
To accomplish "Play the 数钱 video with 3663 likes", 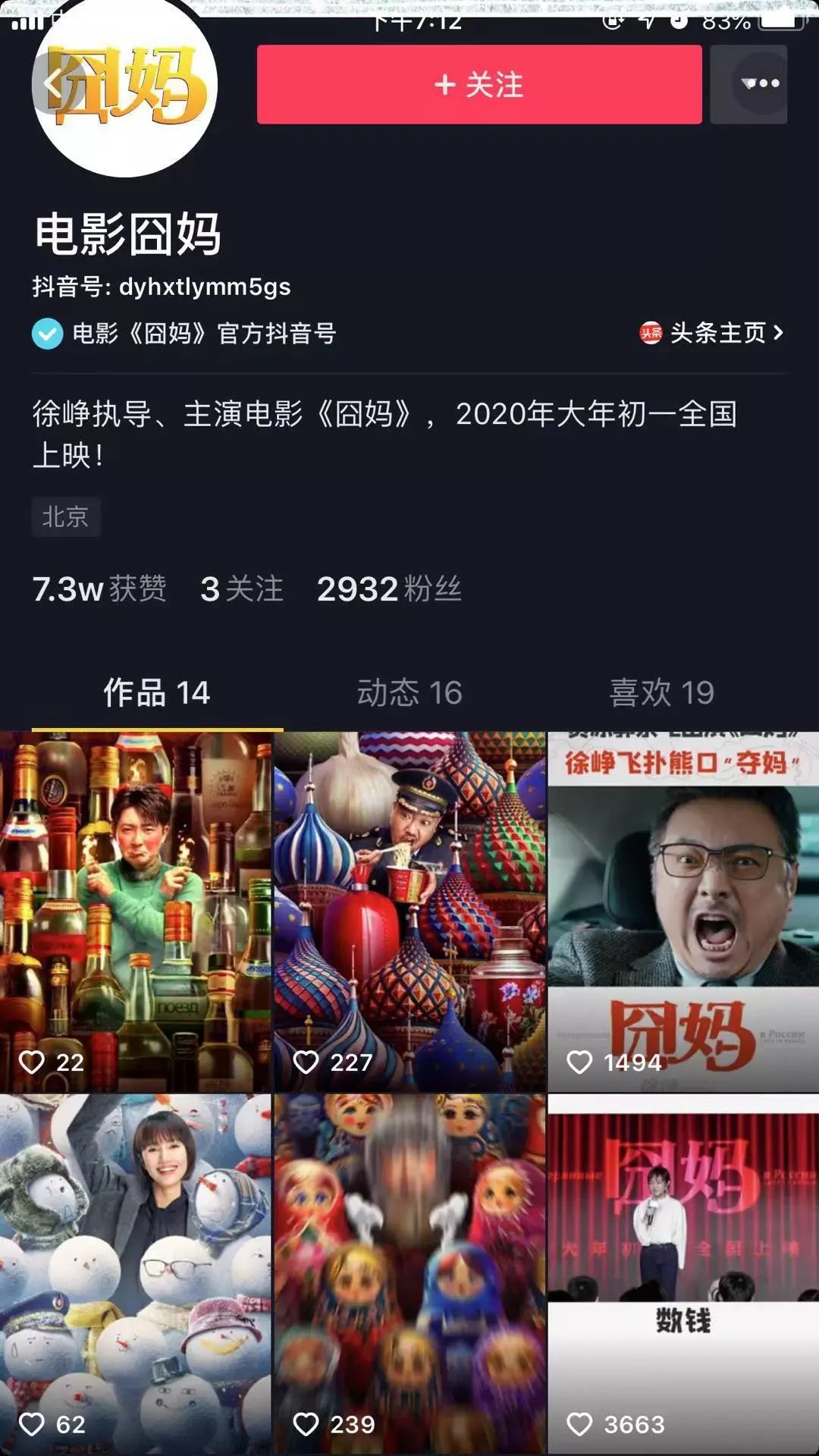I will click(683, 1274).
